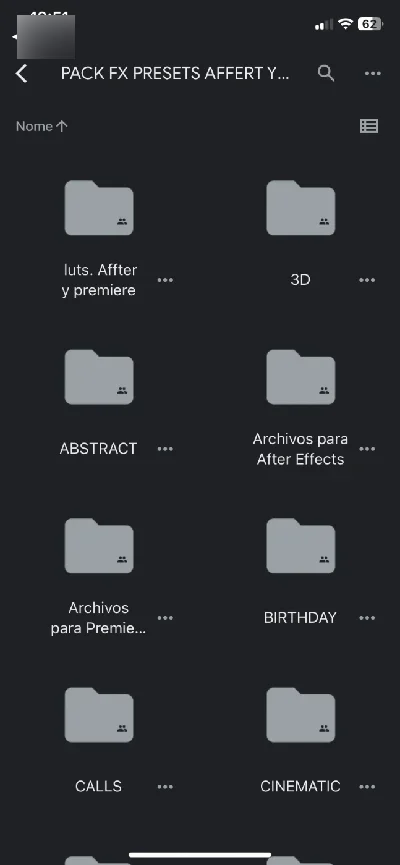The image size is (400, 865).
Task: Open search in this folder
Action: (326, 73)
